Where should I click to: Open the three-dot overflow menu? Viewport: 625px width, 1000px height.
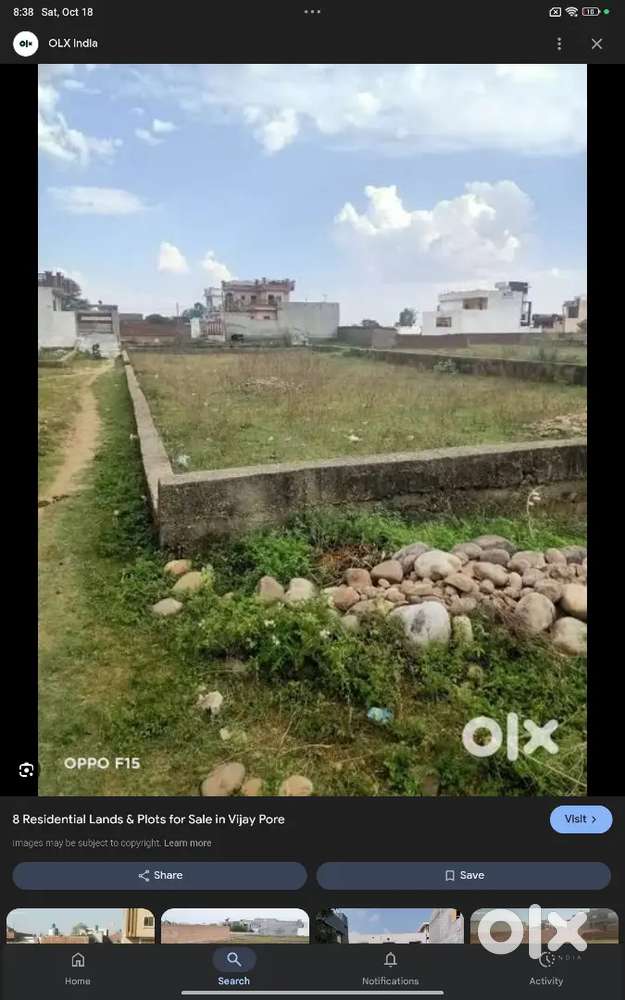tap(559, 44)
